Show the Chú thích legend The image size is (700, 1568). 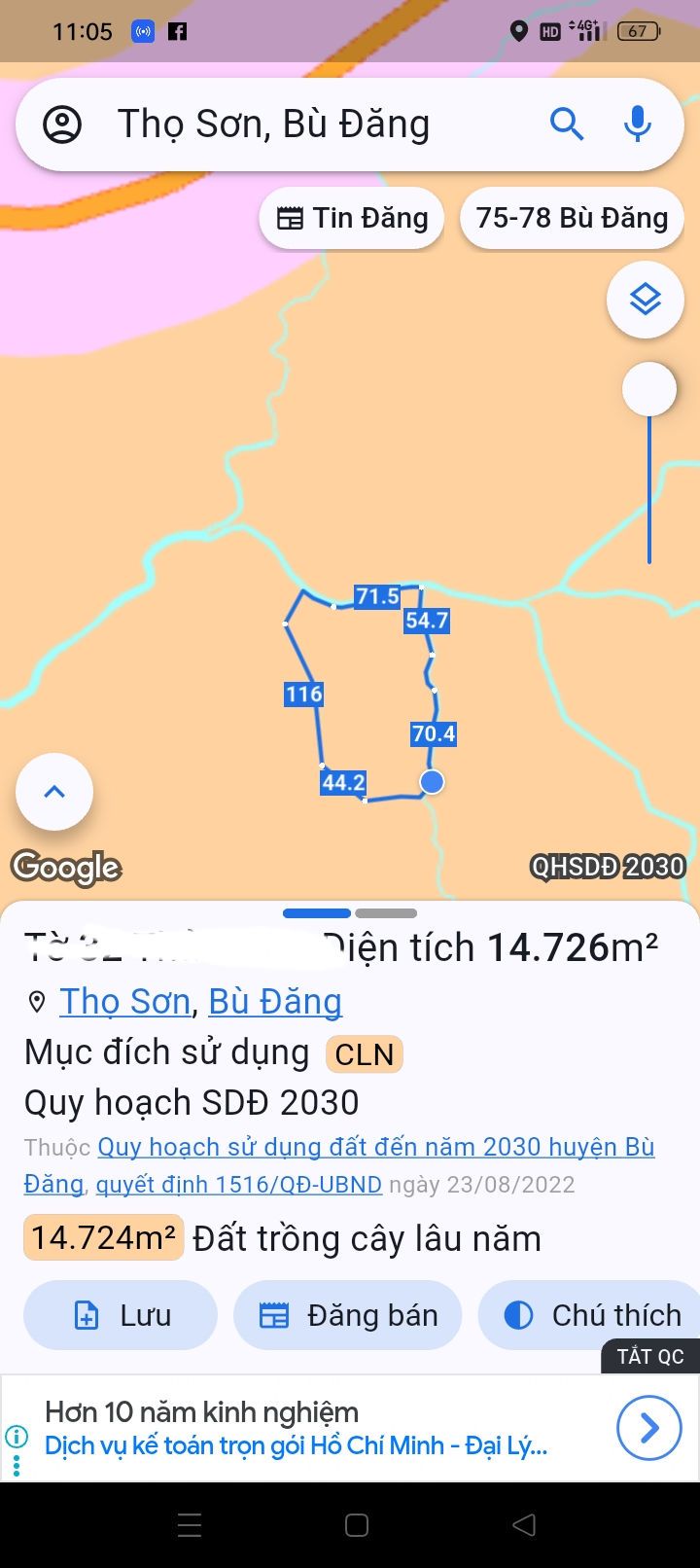coord(591,1315)
